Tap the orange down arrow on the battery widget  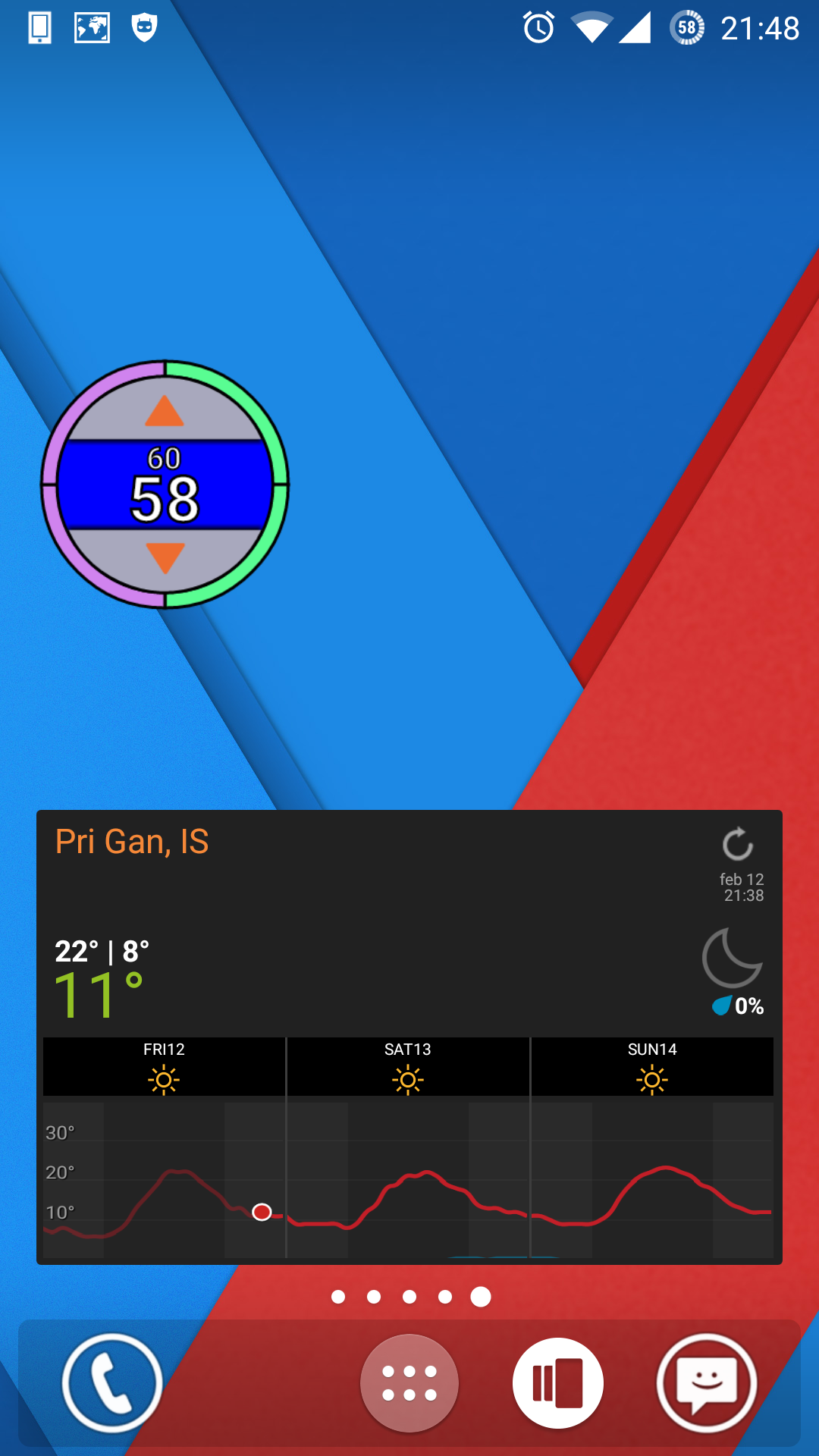(x=165, y=557)
